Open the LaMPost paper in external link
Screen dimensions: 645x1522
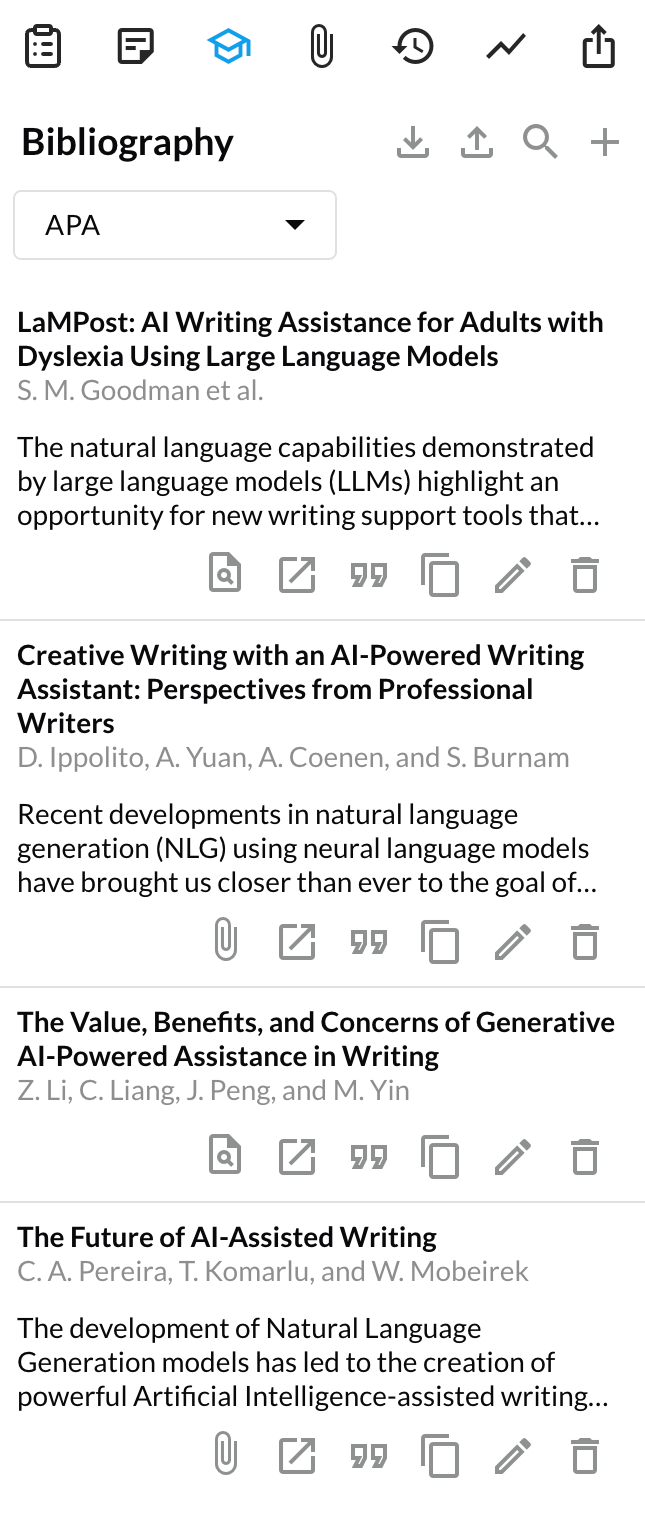pos(297,575)
